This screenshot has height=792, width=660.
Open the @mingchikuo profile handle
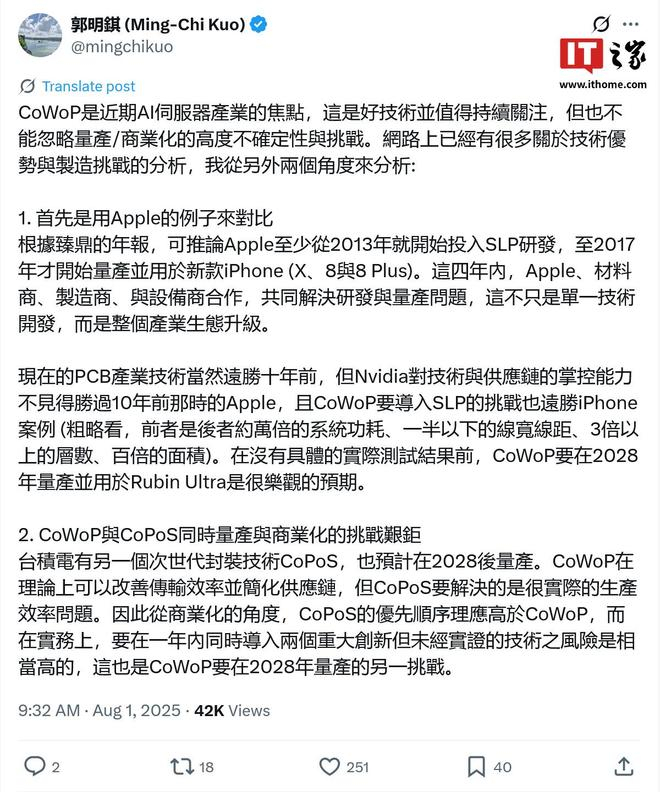pyautogui.click(x=122, y=47)
